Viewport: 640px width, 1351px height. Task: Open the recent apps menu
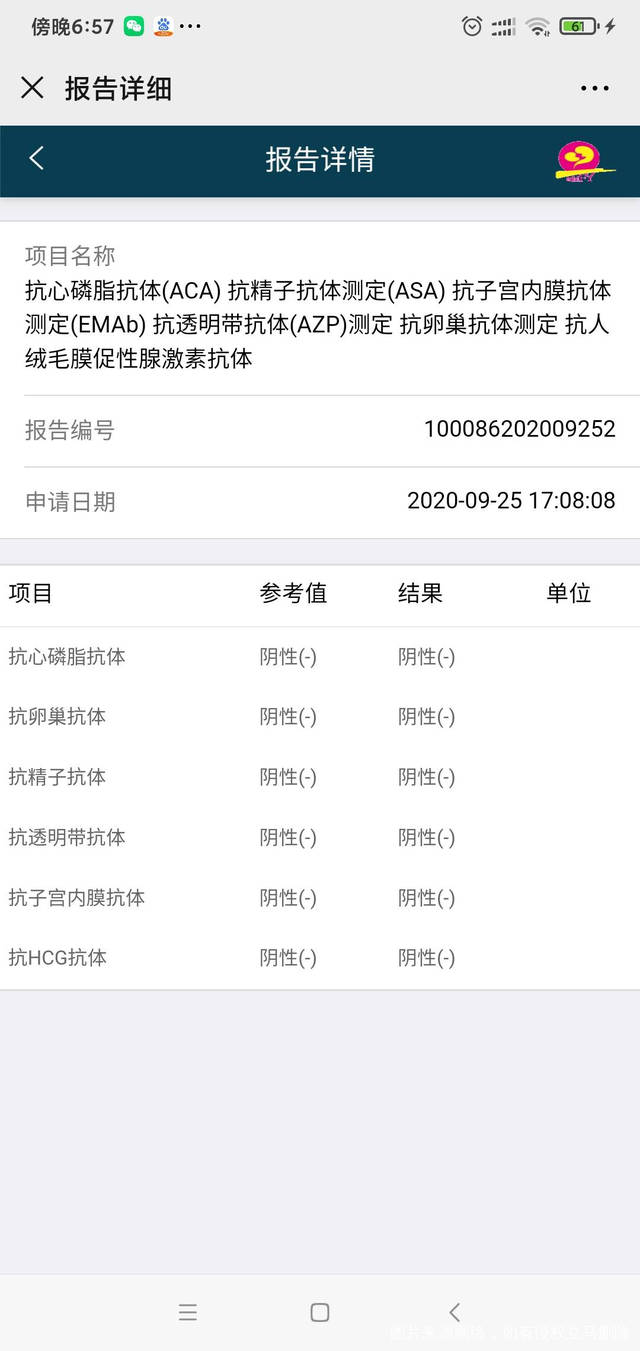[x=188, y=1312]
